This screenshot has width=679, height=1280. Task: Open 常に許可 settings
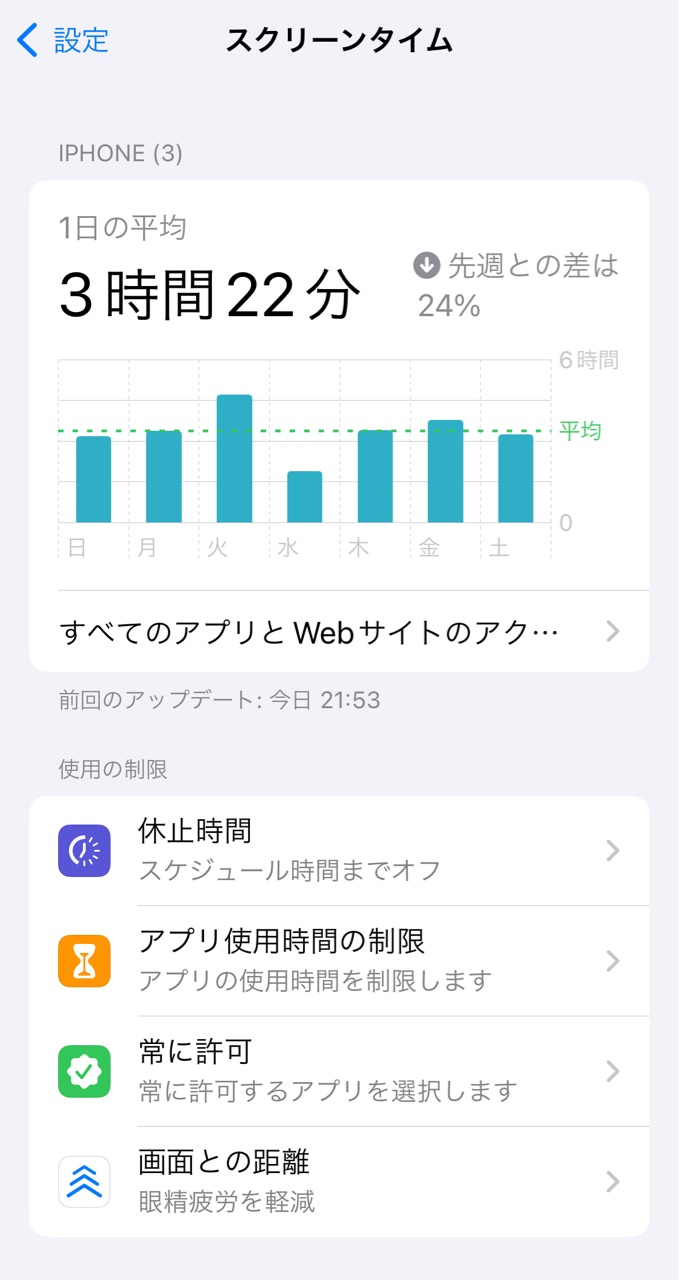click(x=339, y=1071)
